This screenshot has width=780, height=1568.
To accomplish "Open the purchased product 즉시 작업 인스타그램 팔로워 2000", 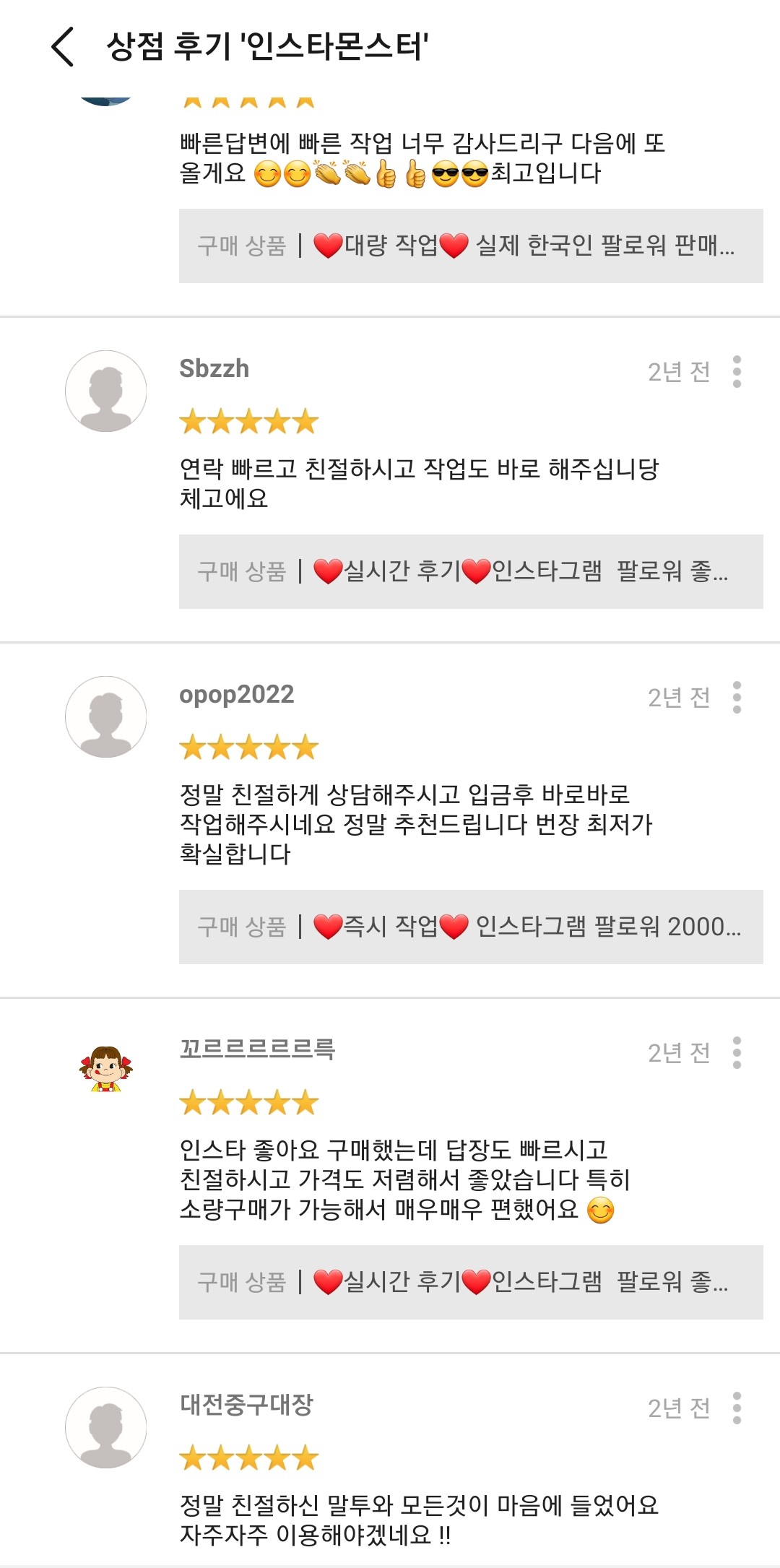I will coord(471,927).
